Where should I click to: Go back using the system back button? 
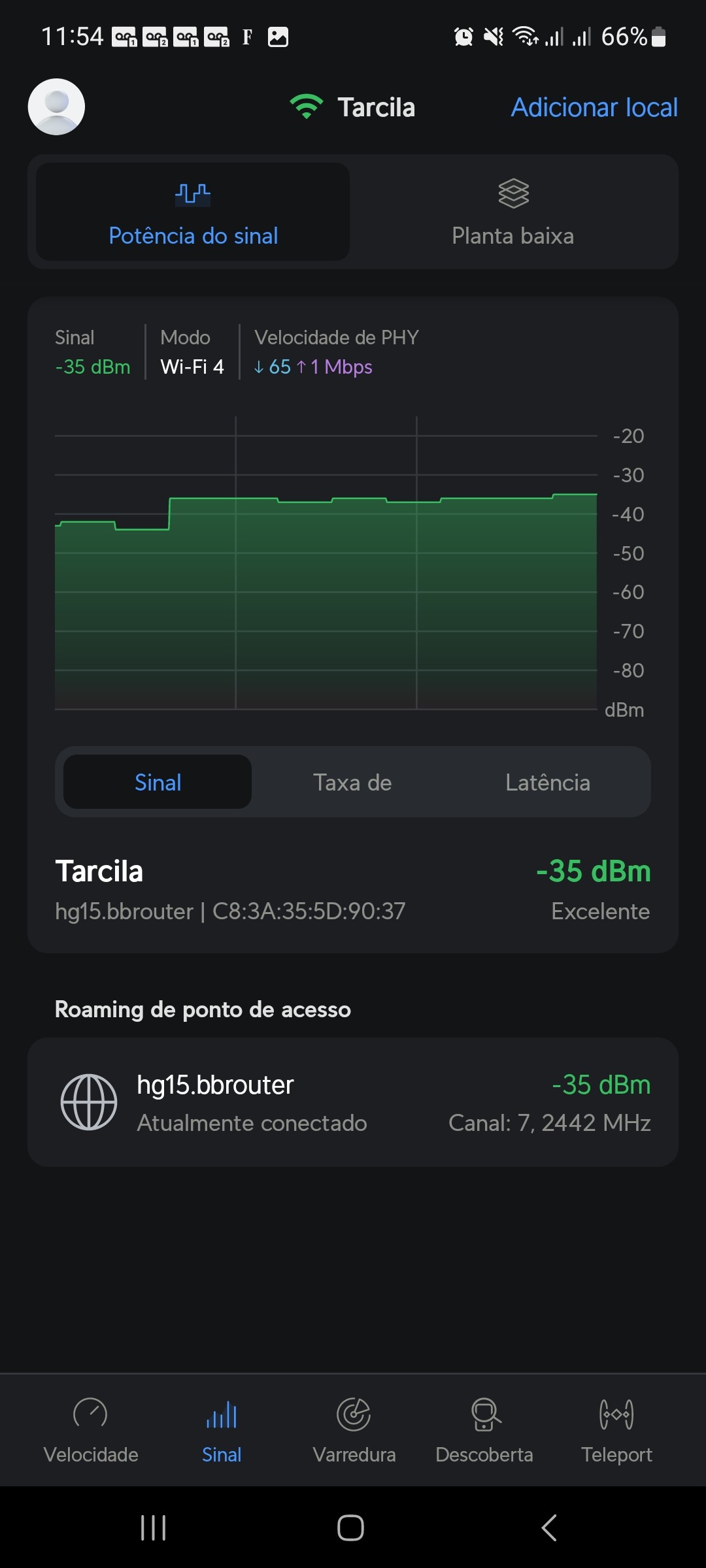click(x=549, y=1527)
